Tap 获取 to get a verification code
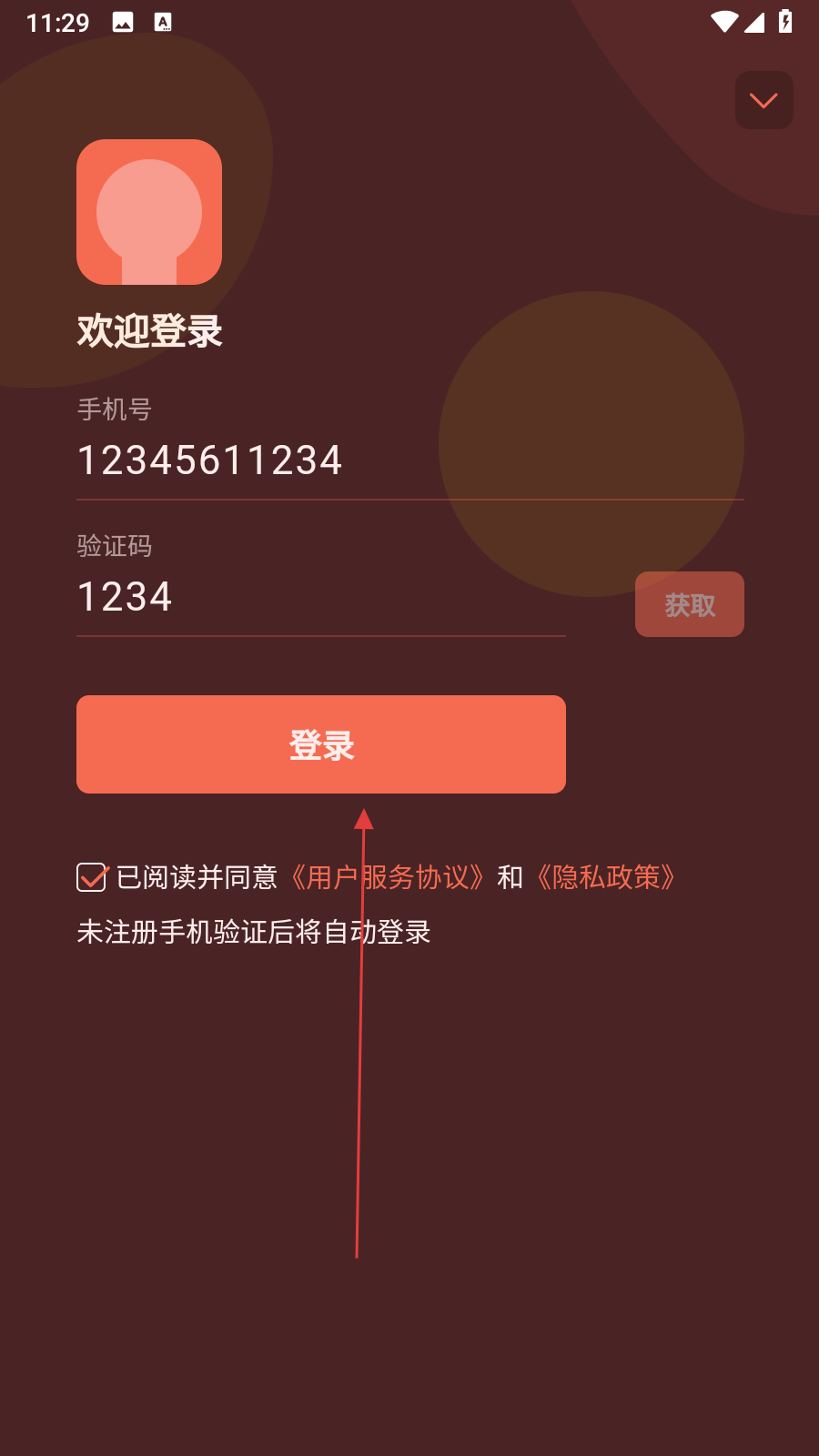The width and height of the screenshot is (819, 1456). pos(689,604)
